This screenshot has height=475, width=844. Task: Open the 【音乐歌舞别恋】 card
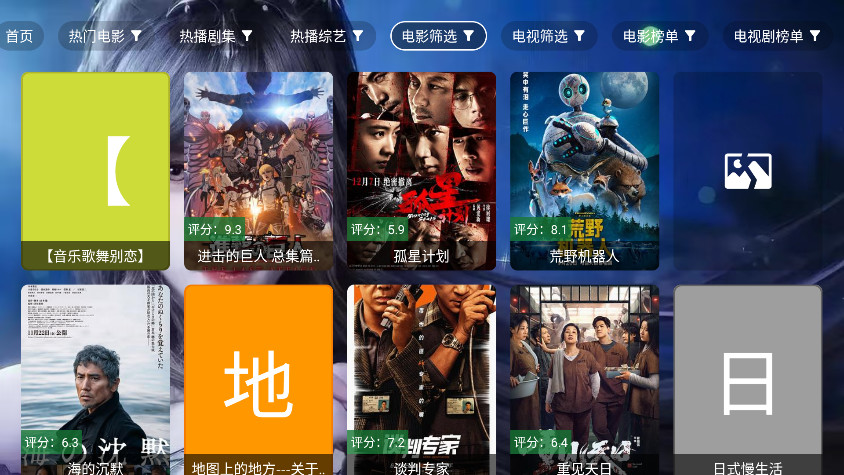pos(96,171)
